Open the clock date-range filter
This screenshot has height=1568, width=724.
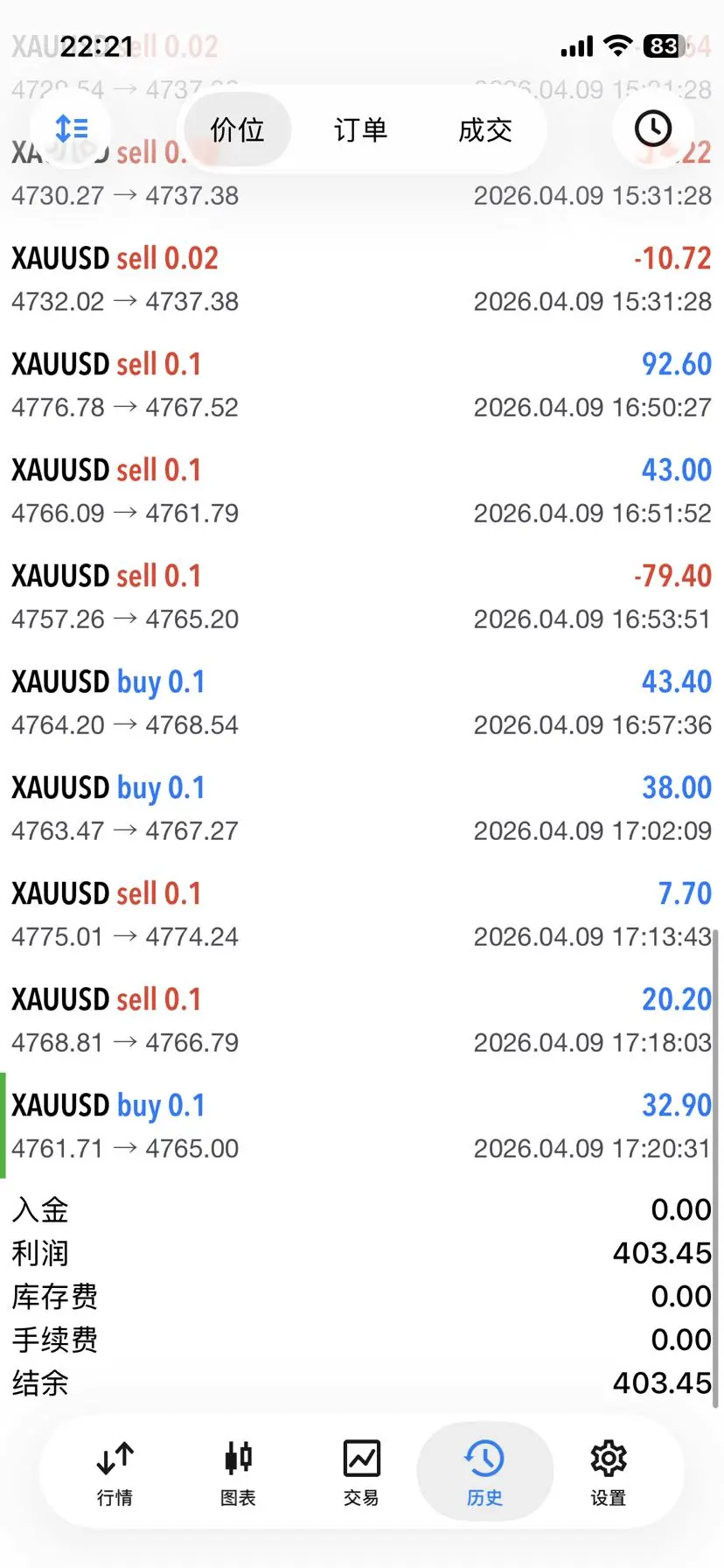pyautogui.click(x=652, y=129)
